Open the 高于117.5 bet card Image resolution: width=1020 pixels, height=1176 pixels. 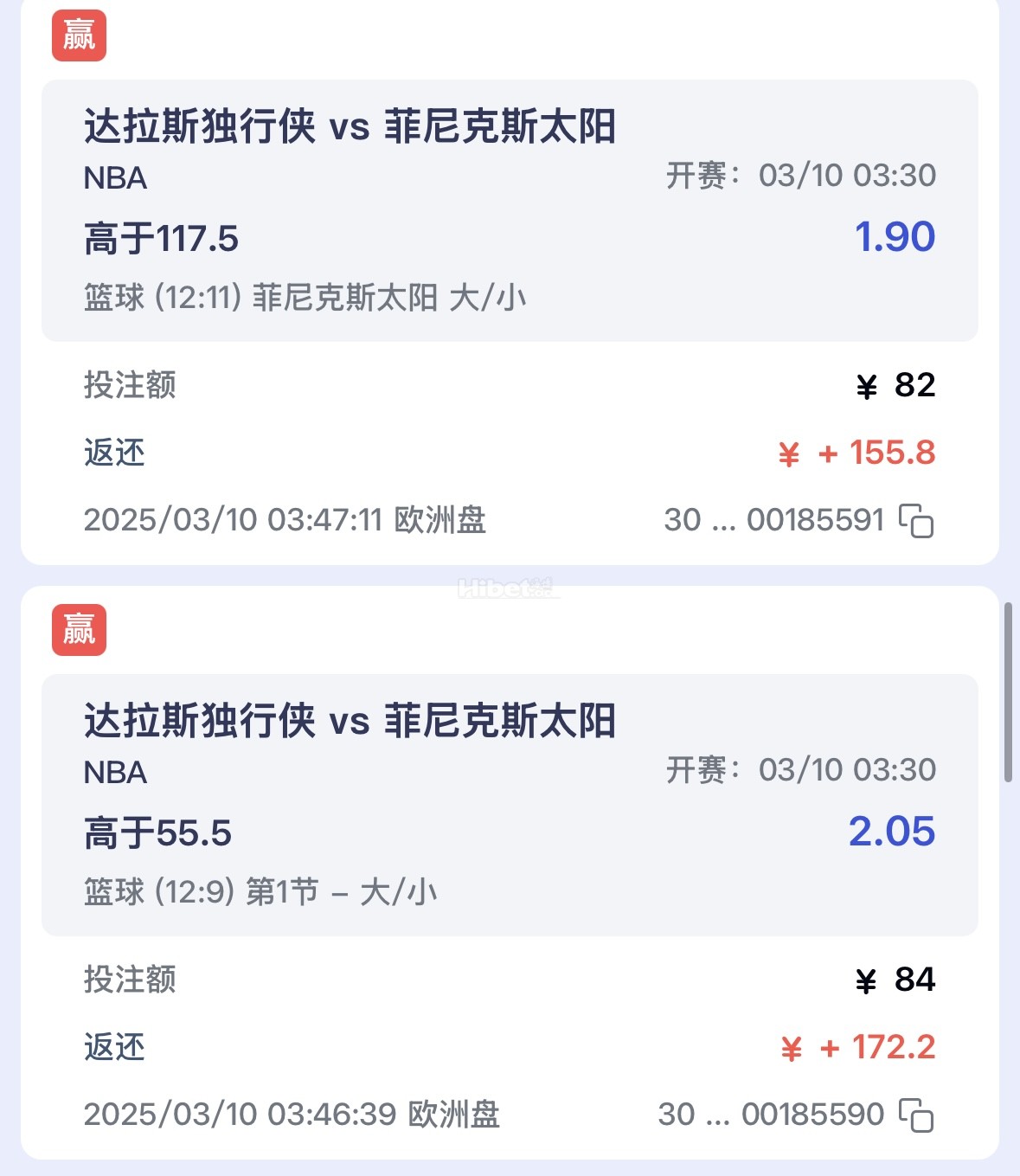click(509, 211)
